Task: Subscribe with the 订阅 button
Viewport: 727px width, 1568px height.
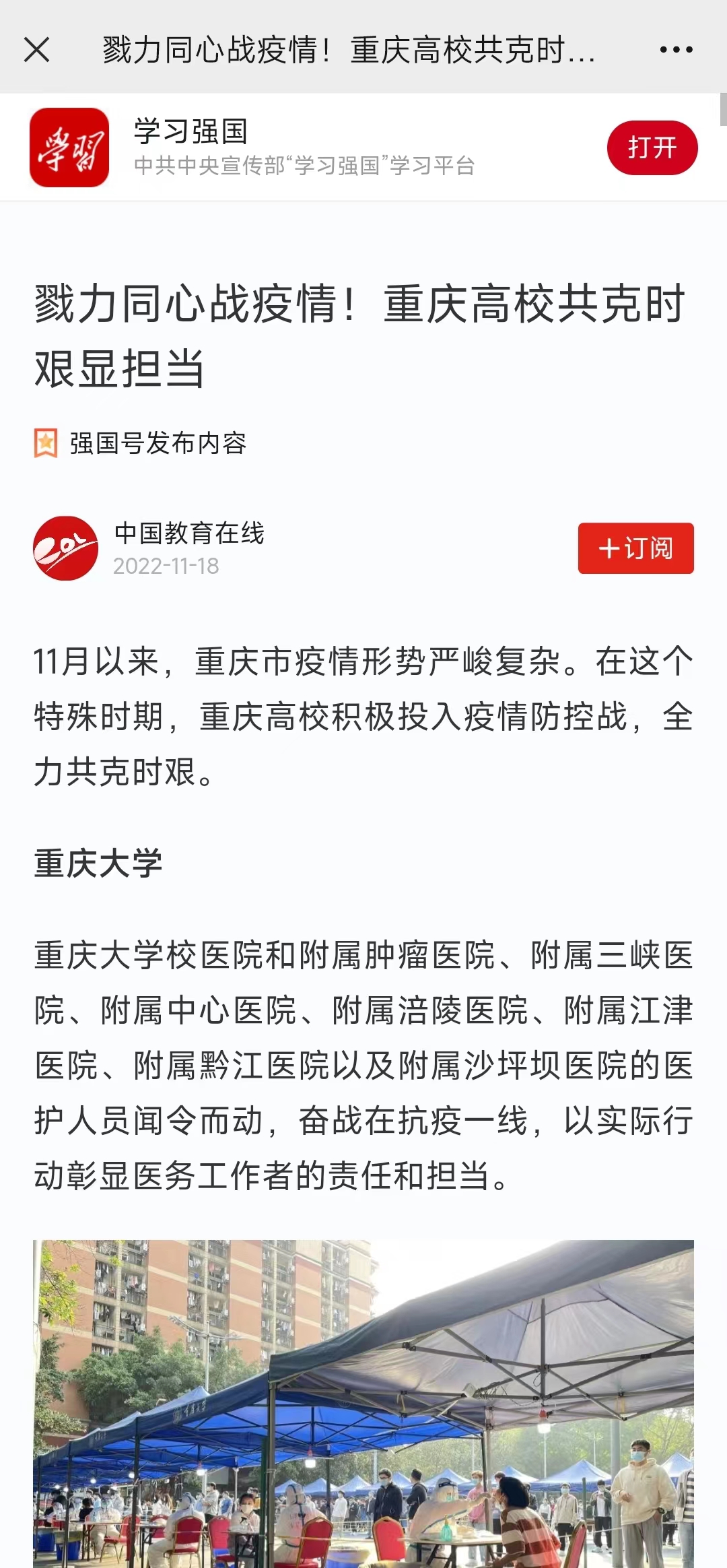Action: [635, 548]
